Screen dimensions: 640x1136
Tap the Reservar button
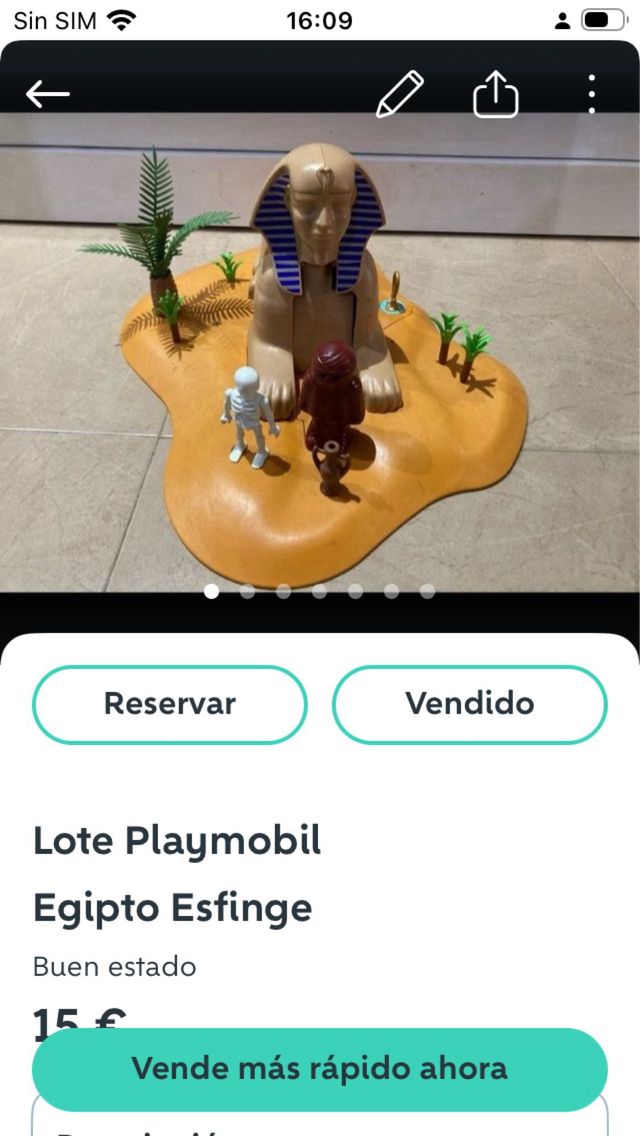tap(170, 704)
